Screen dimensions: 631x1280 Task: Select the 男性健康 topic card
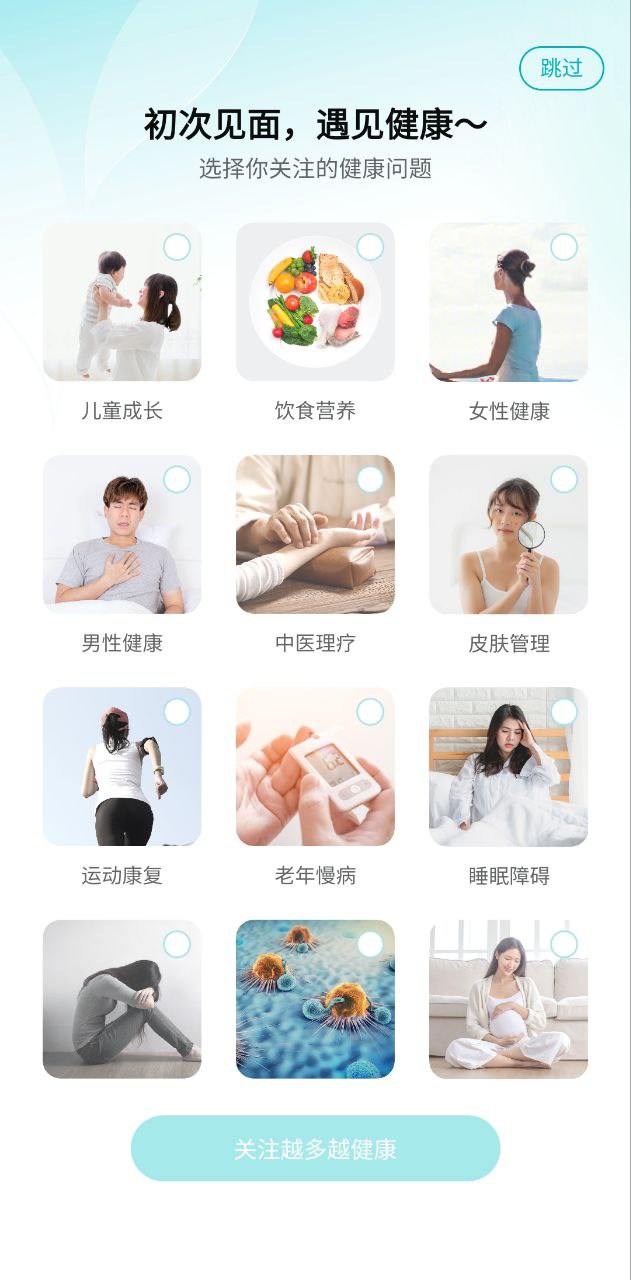(x=122, y=534)
